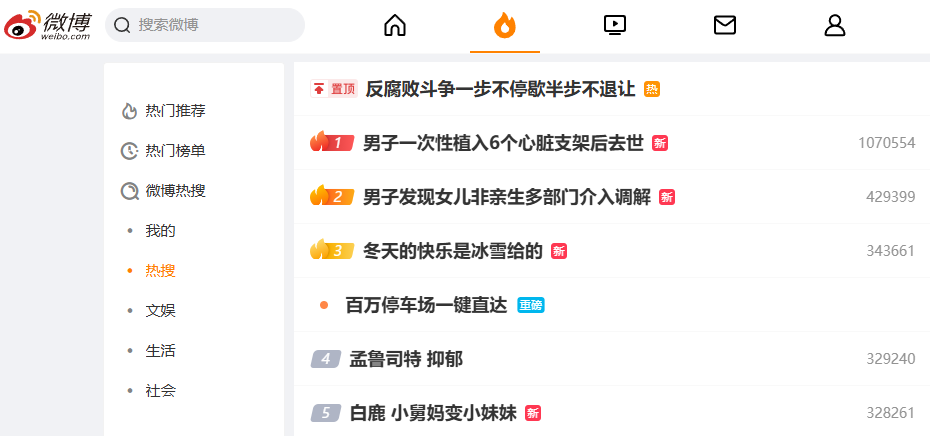Open promoted topic 百万停车场一键直达
The height and width of the screenshot is (436, 930).
click(426, 305)
